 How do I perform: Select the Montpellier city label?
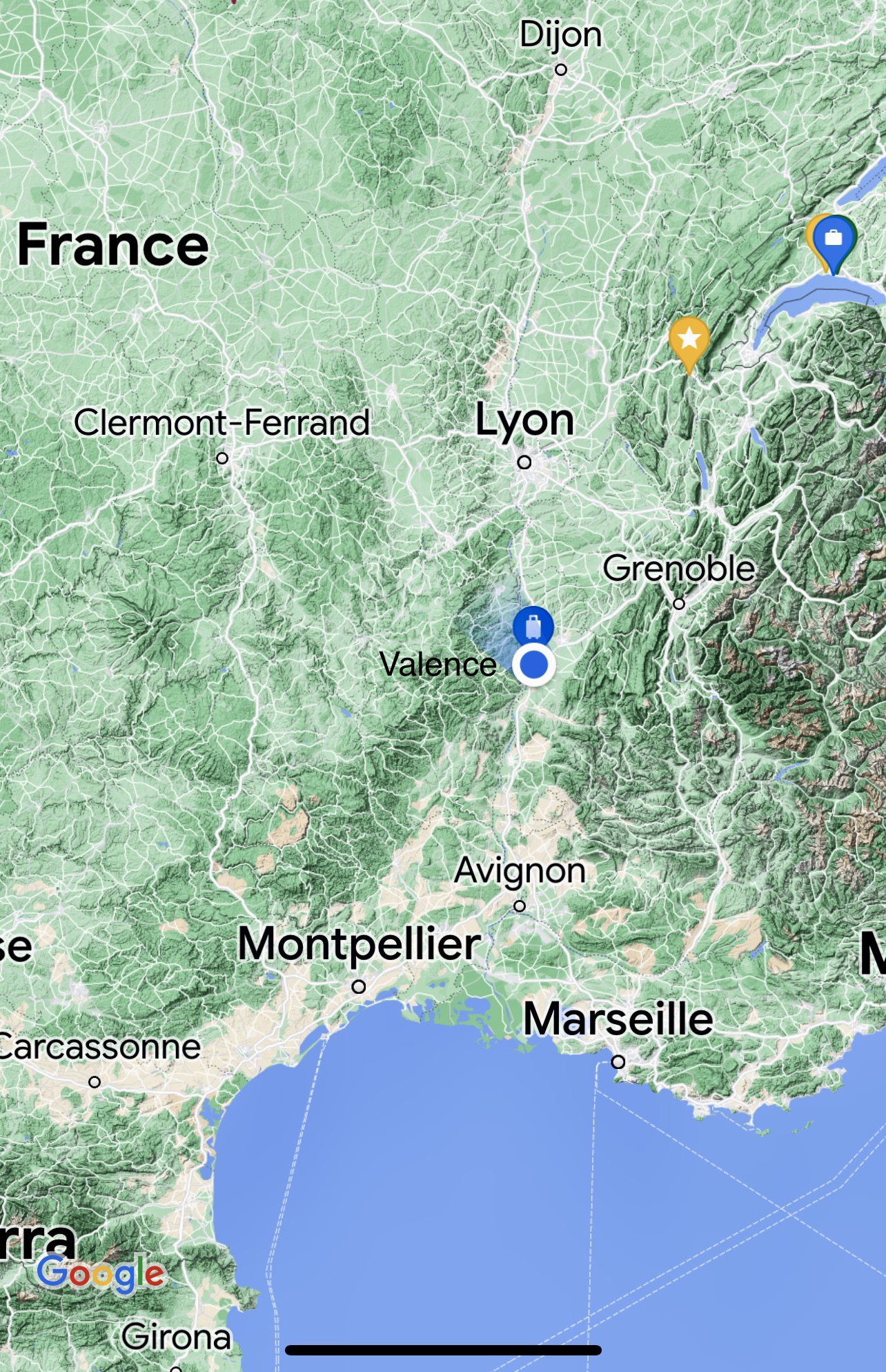pos(359,943)
